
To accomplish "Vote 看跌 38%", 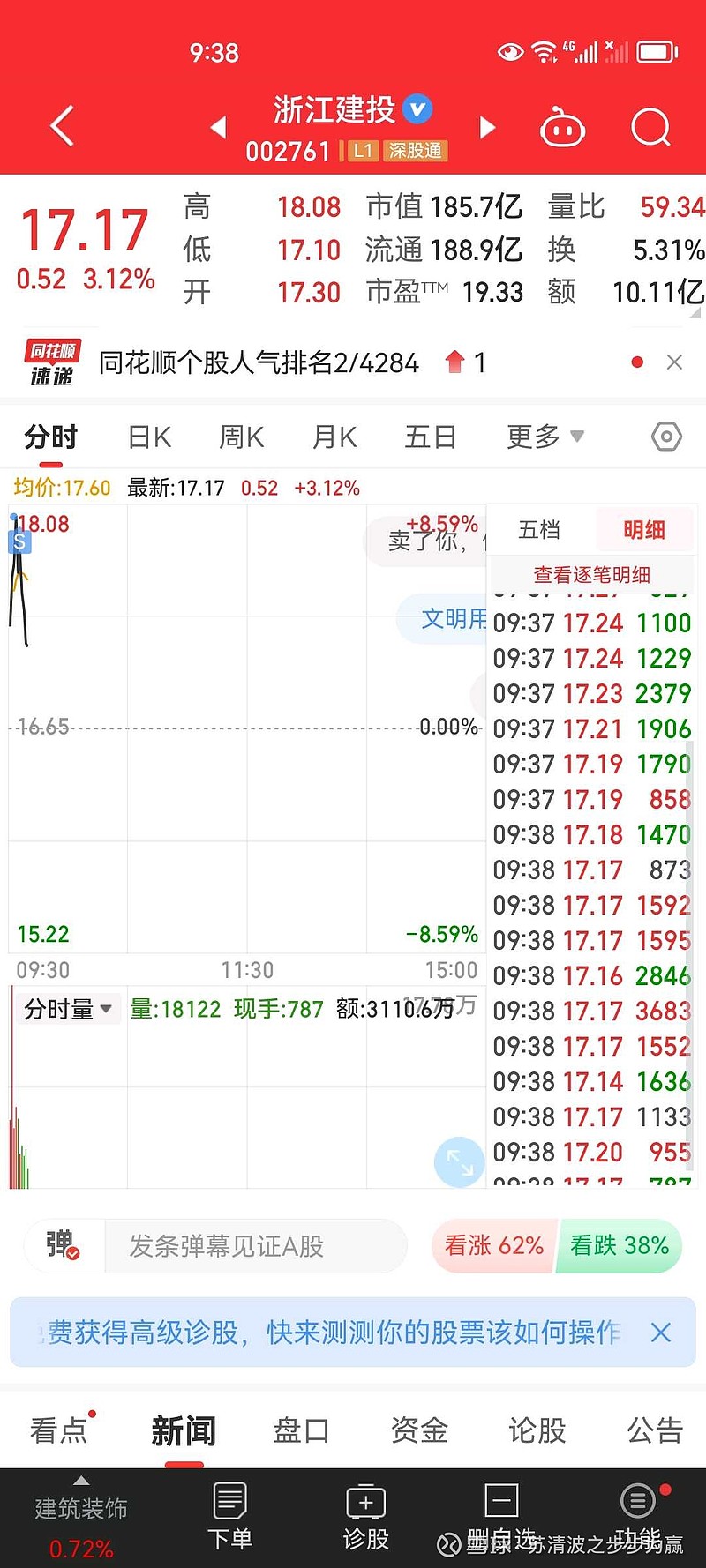I will coord(620,1246).
